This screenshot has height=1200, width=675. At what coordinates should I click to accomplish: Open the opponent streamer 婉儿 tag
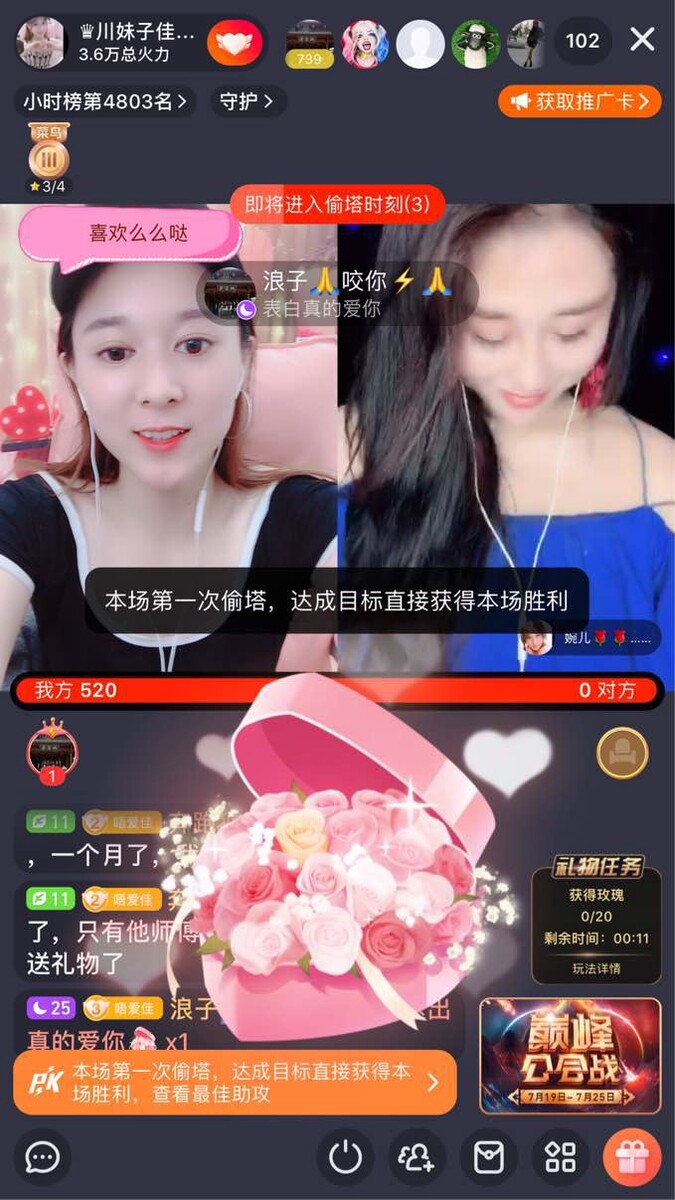click(x=588, y=637)
